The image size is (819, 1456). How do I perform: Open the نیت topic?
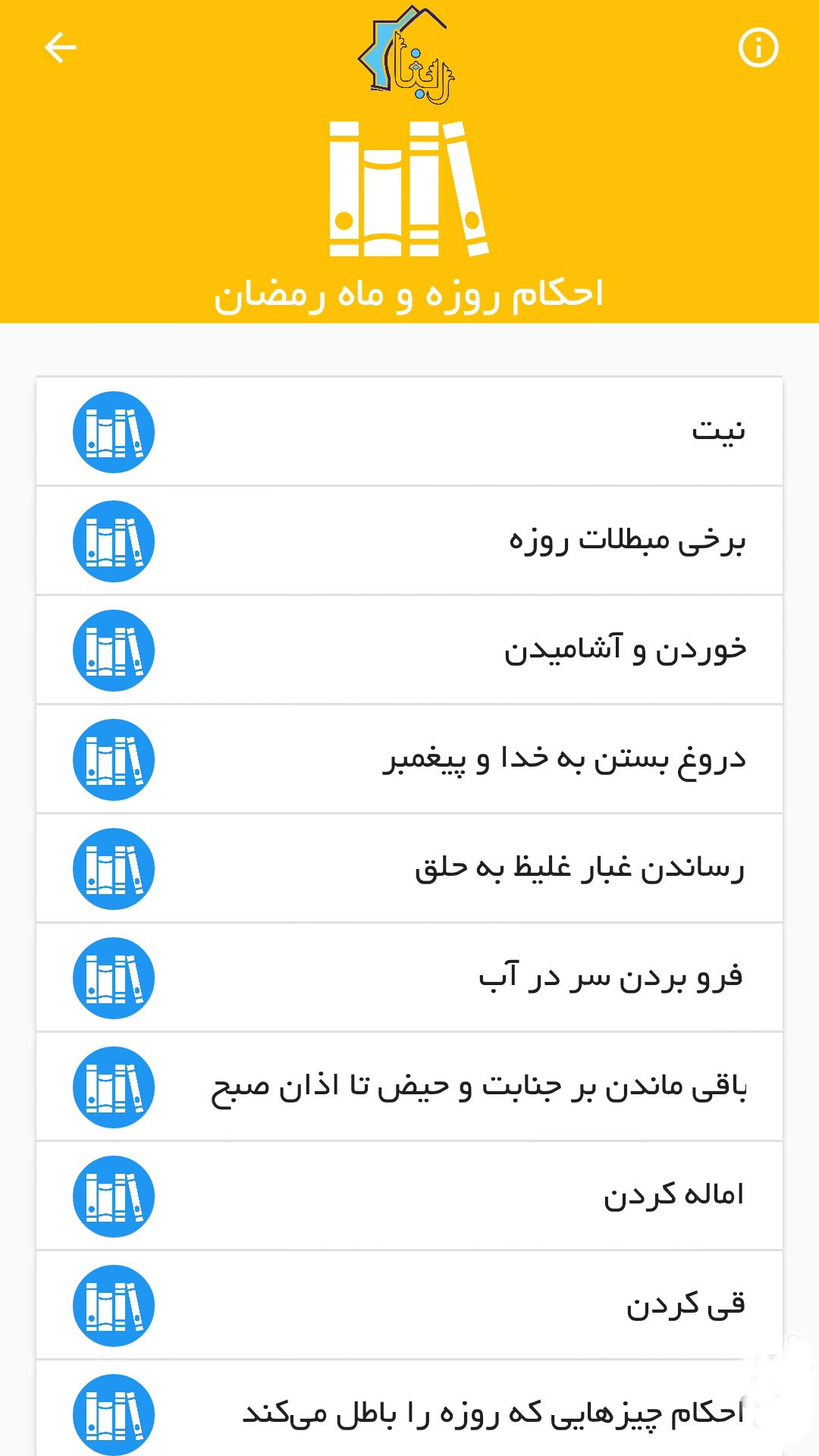pyautogui.click(x=409, y=431)
